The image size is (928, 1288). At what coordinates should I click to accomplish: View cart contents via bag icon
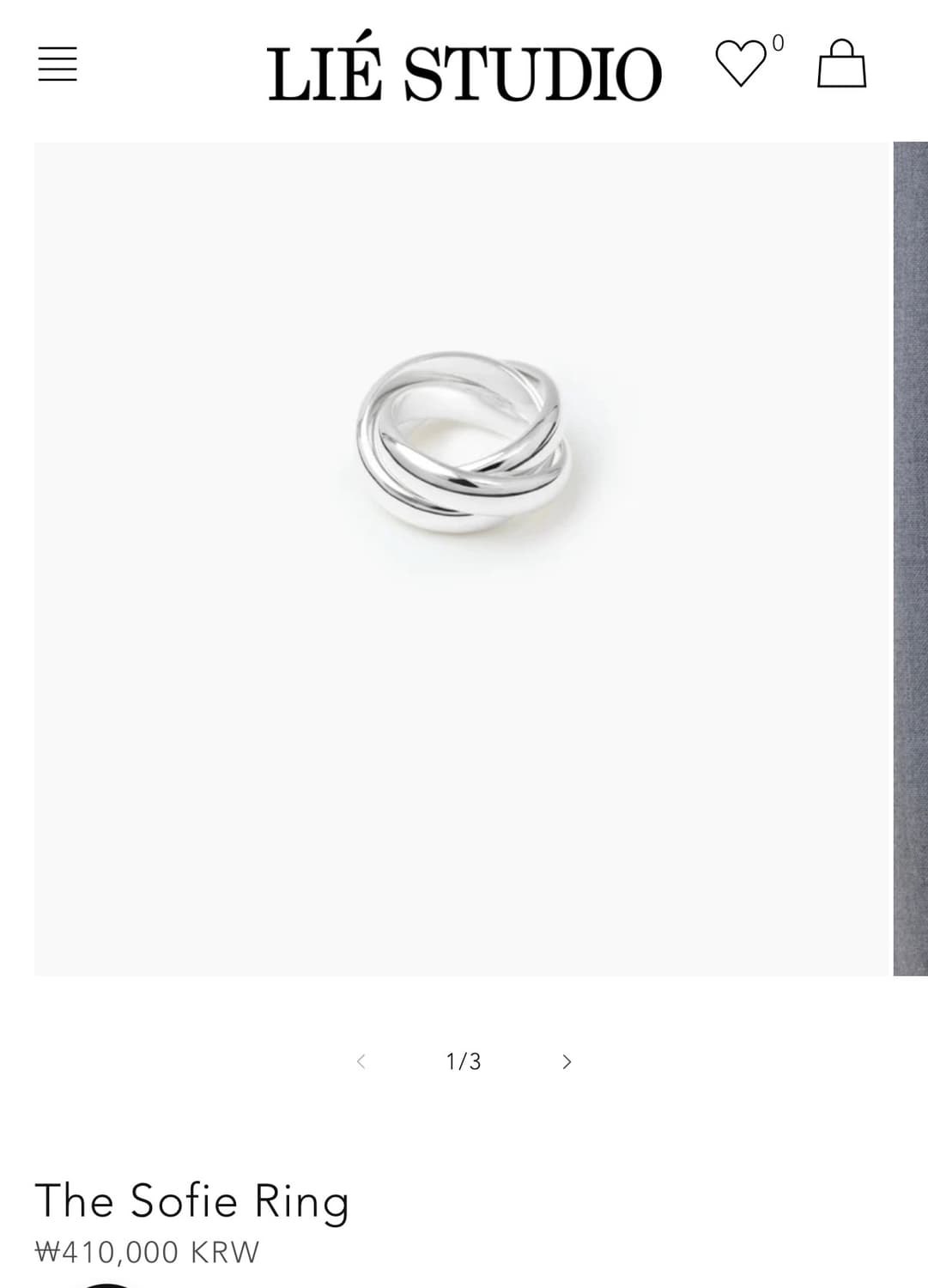click(839, 69)
